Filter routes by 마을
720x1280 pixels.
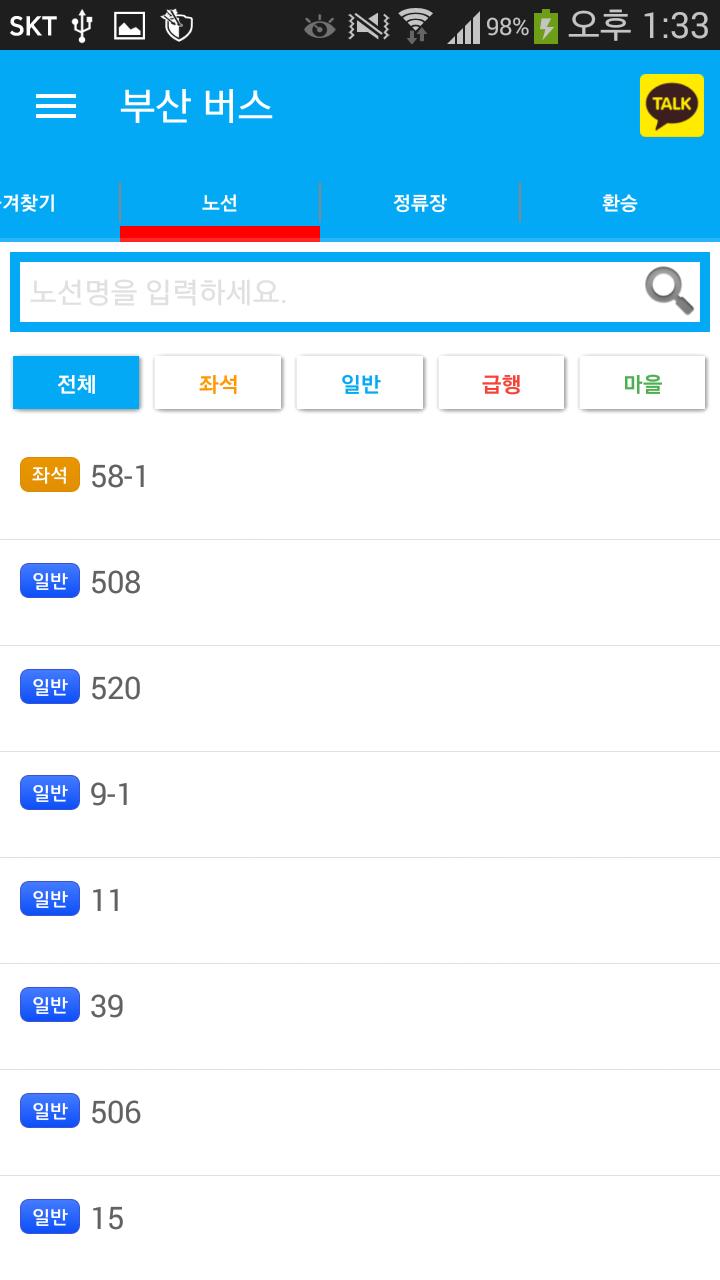pyautogui.click(x=643, y=383)
